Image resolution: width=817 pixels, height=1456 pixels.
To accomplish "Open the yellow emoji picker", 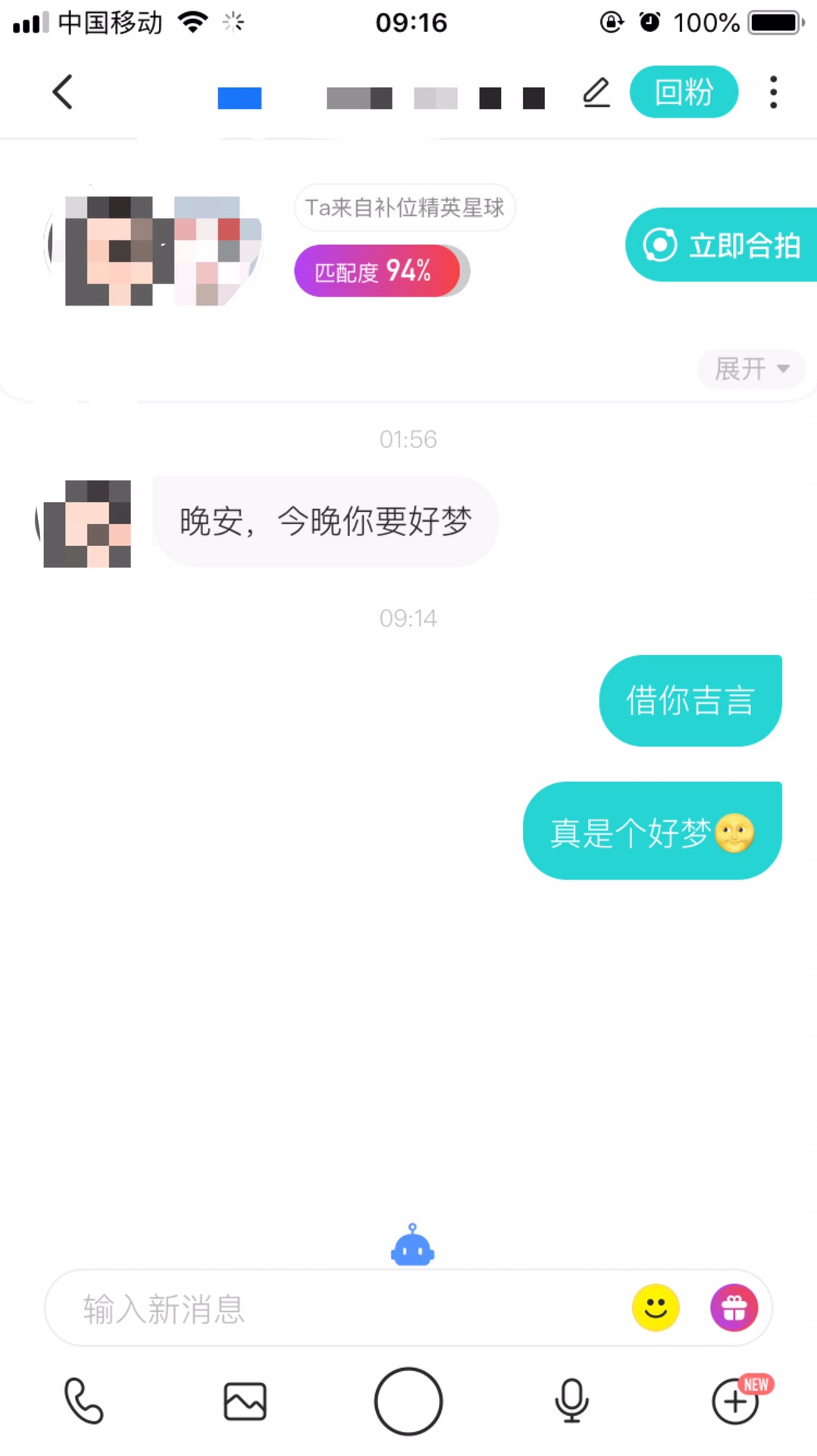I will point(656,1307).
